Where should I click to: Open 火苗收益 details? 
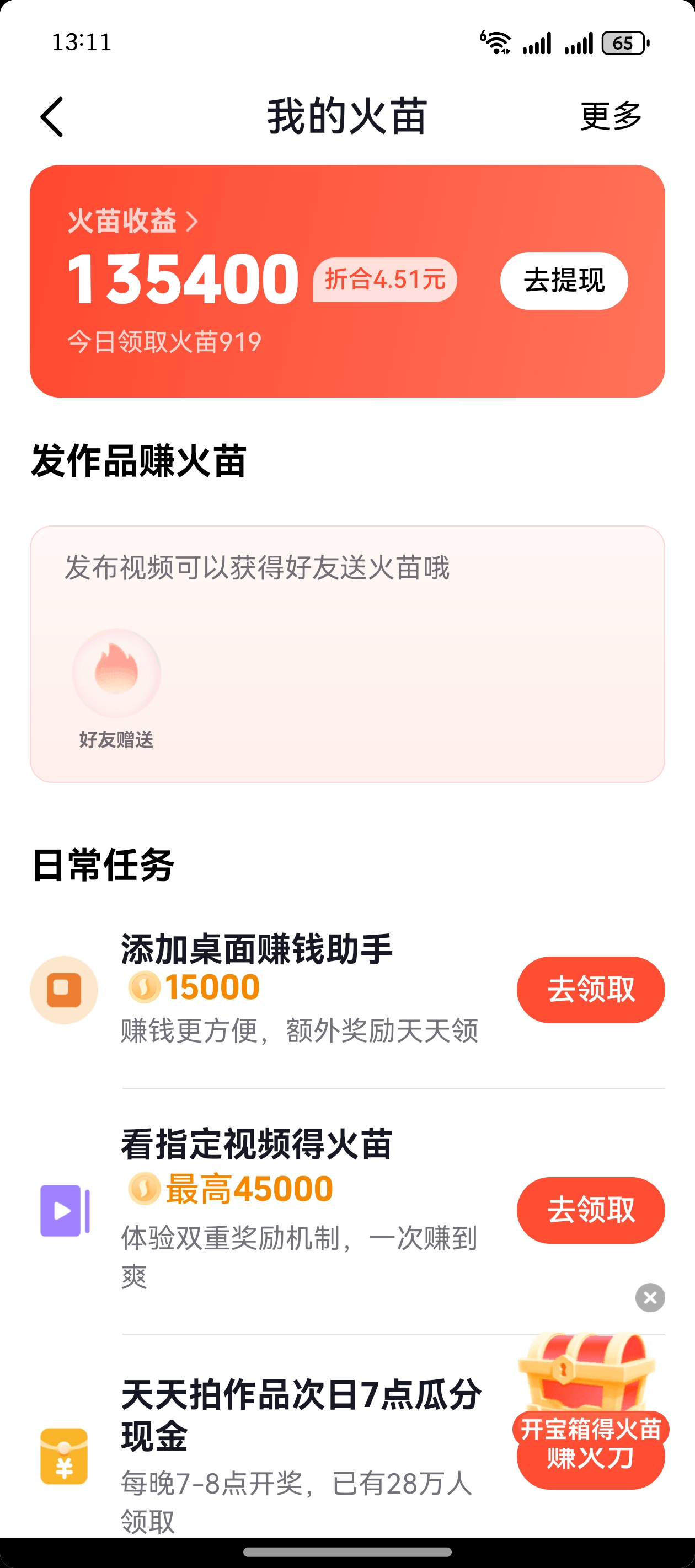coord(133,221)
